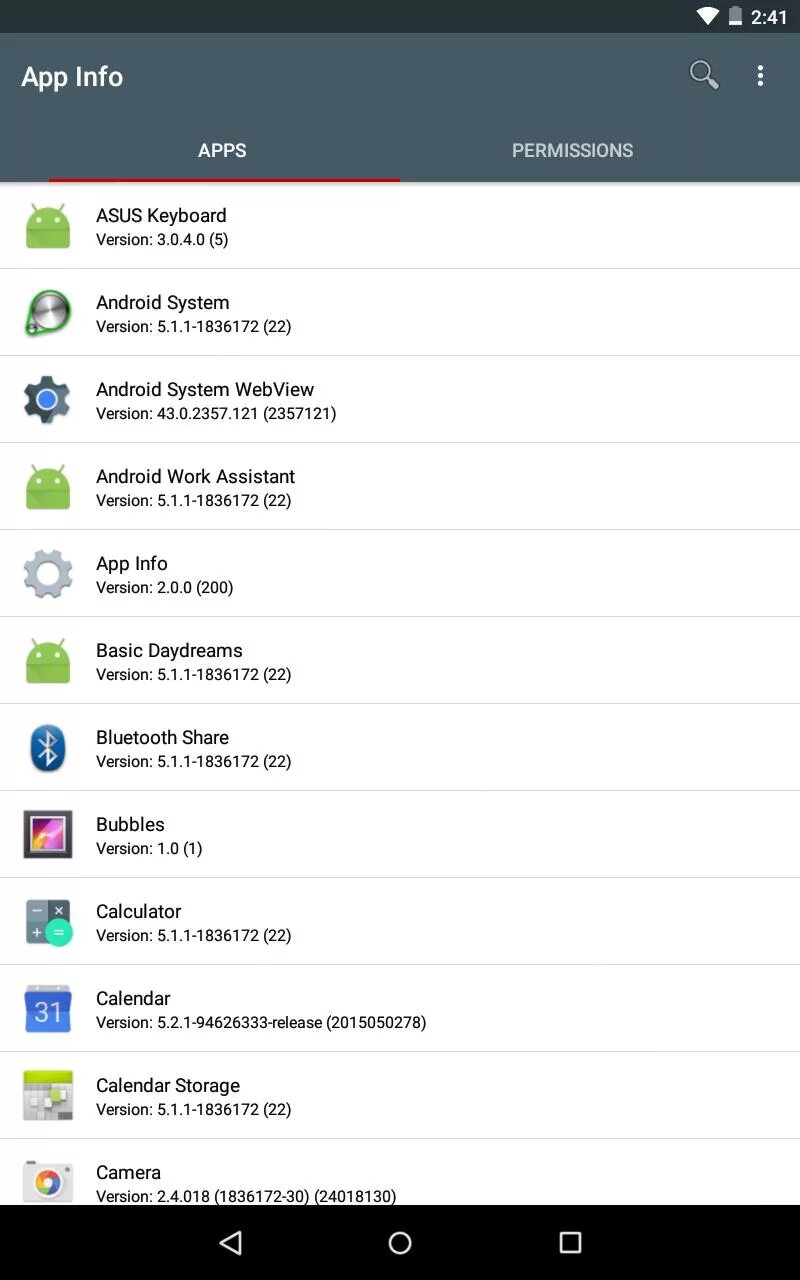The height and width of the screenshot is (1280, 800).
Task: View Basic Daydreams app info
Action: [x=400, y=661]
